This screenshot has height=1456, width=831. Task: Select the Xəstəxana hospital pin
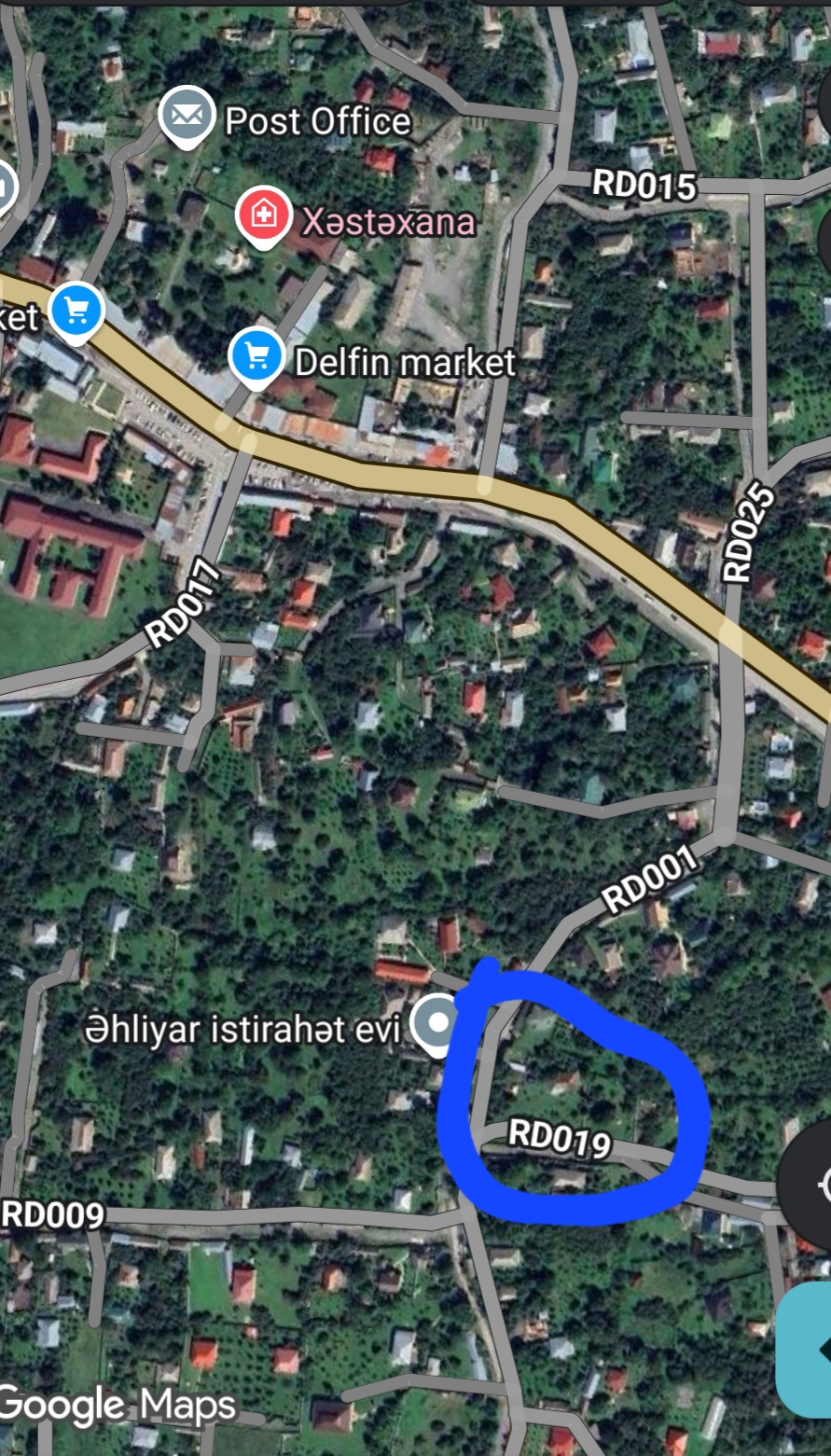(264, 218)
